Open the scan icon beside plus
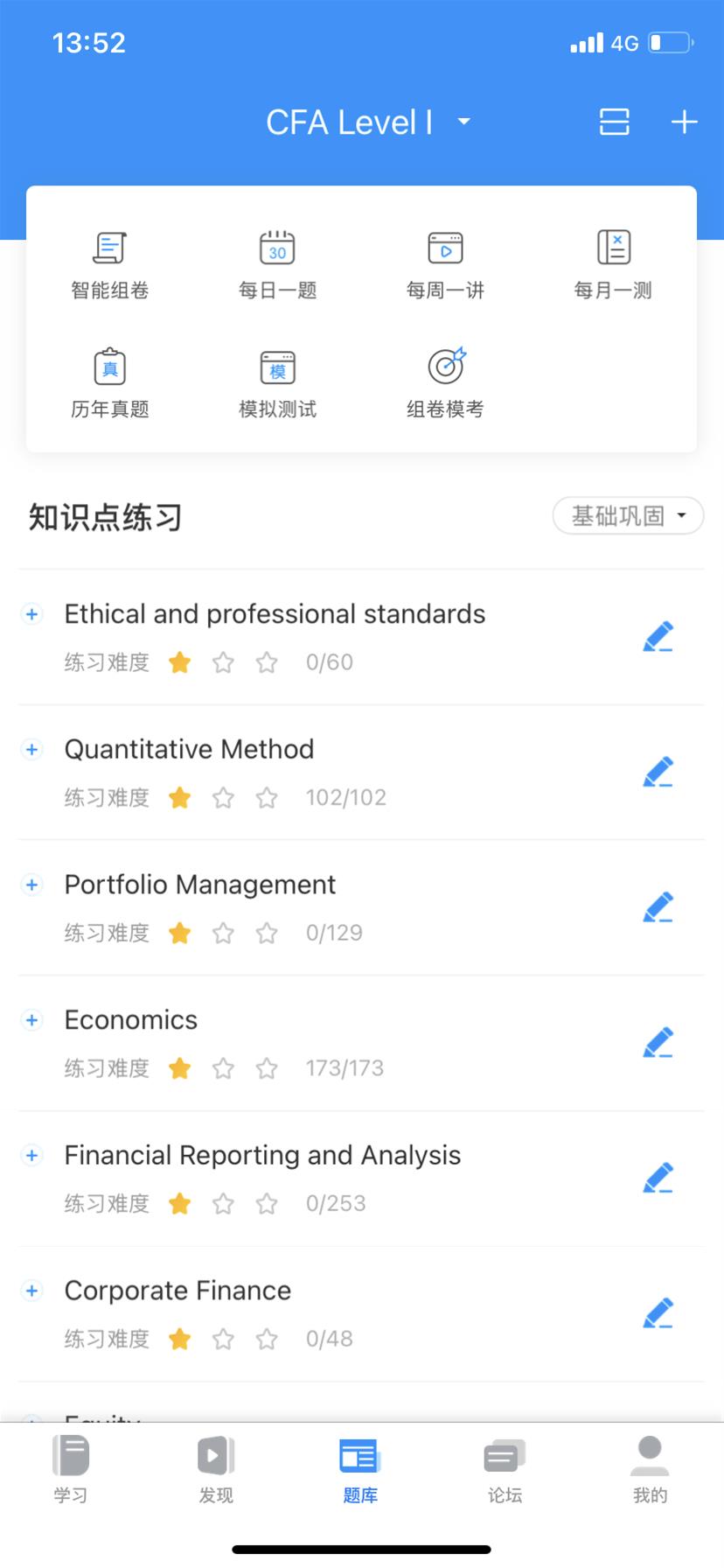Viewport: 724px width, 1568px height. (614, 122)
